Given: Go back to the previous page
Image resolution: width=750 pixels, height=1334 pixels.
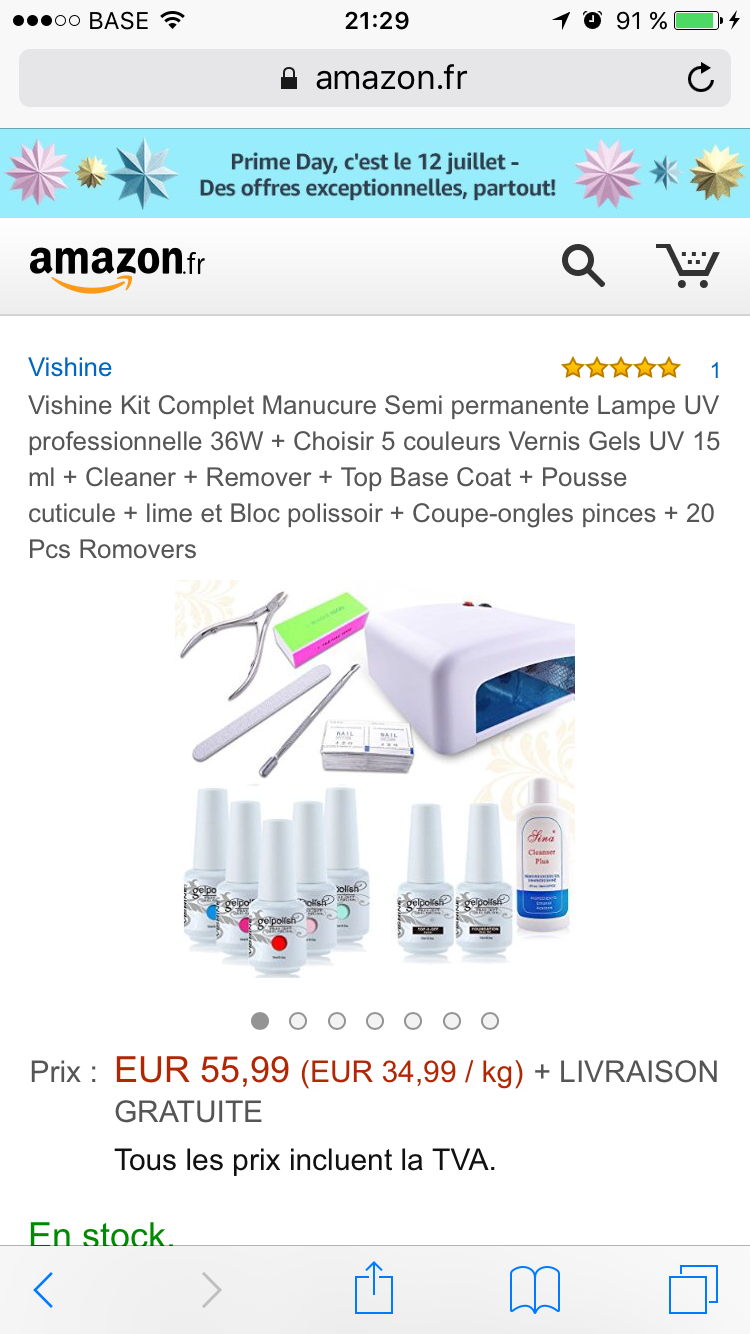Looking at the screenshot, I should tap(43, 1290).
